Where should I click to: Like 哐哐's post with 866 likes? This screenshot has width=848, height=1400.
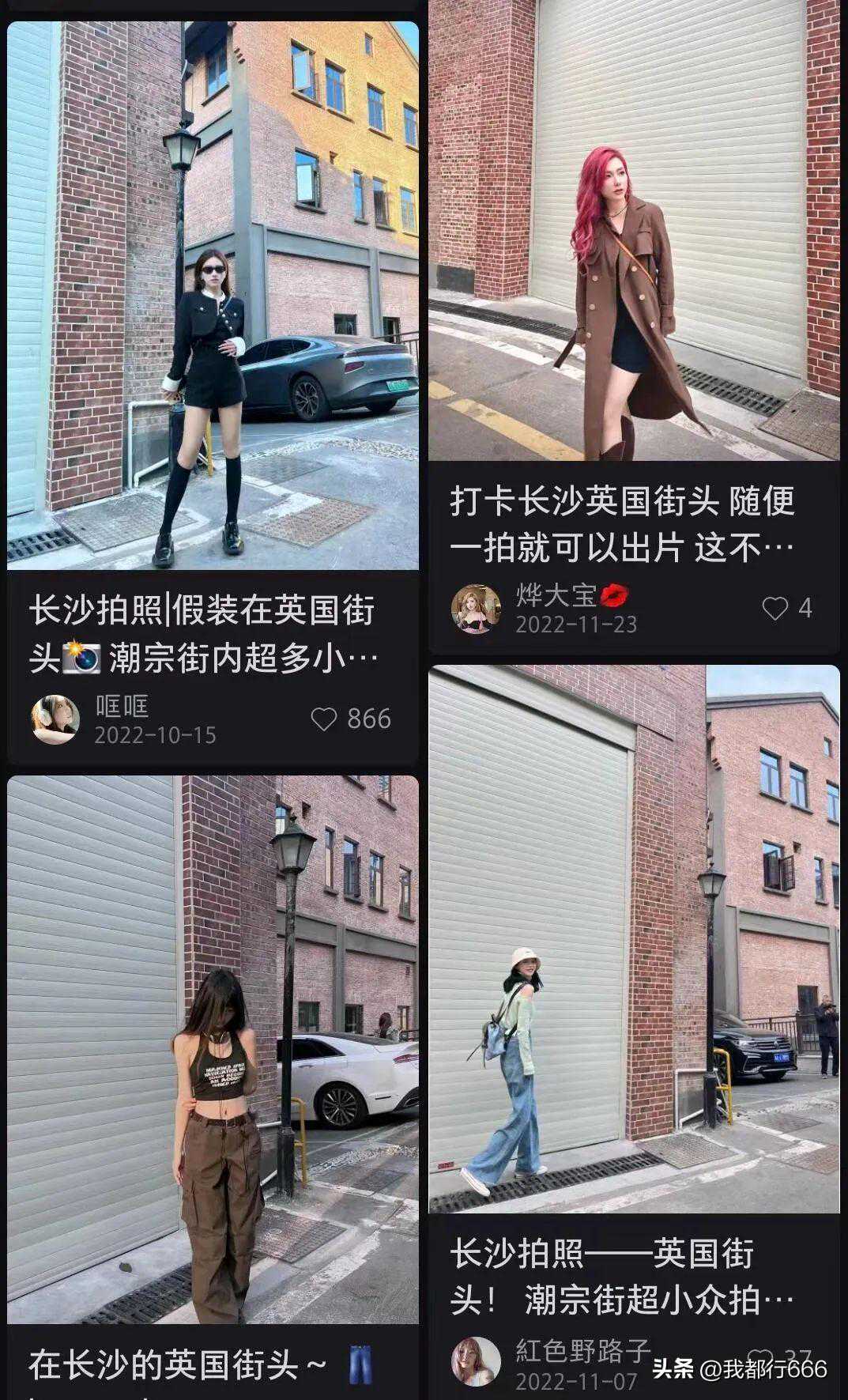(x=324, y=719)
